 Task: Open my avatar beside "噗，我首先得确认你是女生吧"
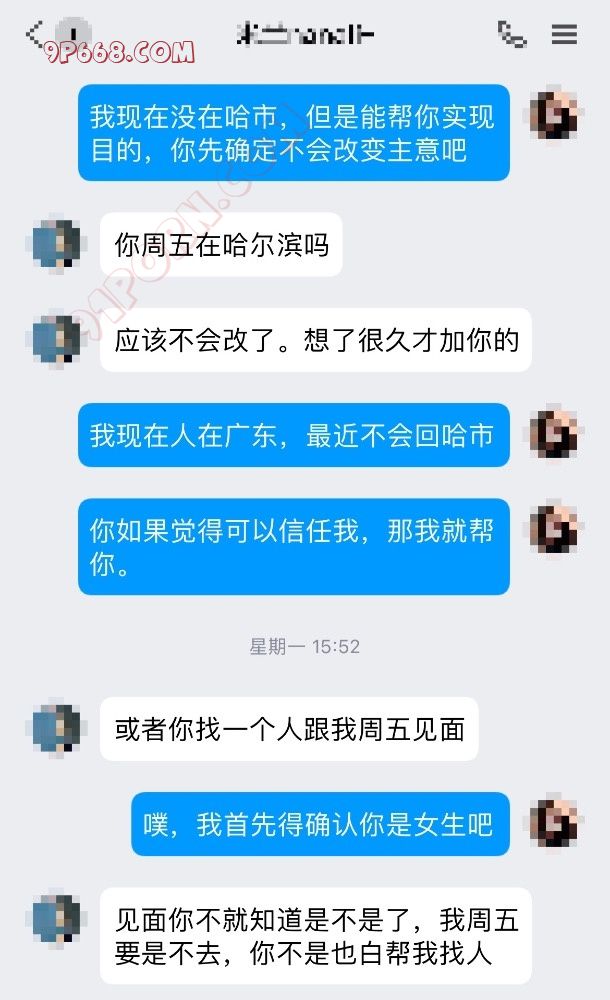click(x=555, y=822)
